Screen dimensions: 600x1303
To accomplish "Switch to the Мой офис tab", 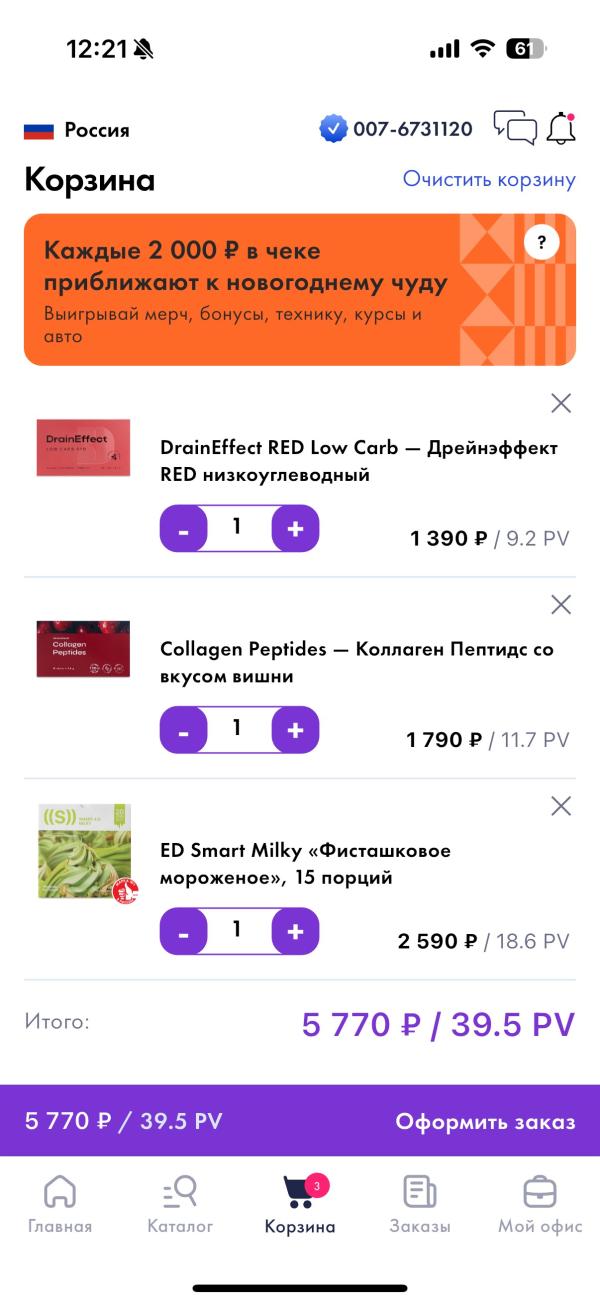I will [540, 1204].
